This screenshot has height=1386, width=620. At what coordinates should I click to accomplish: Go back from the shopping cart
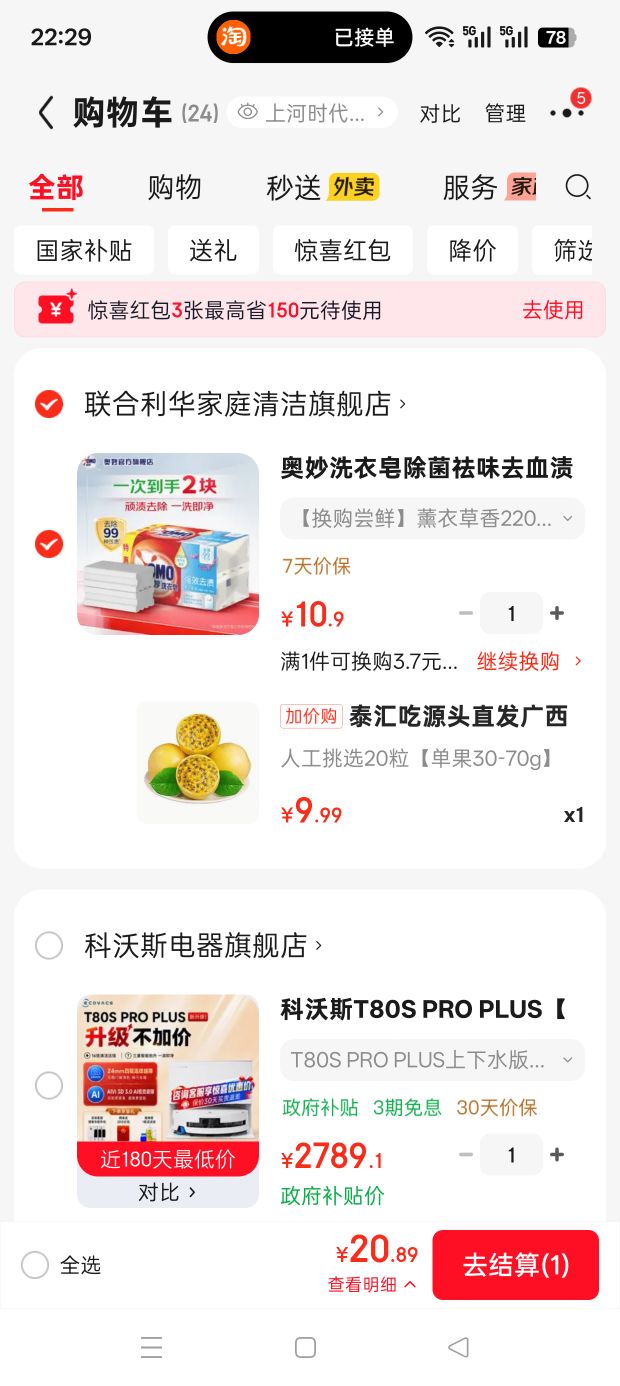tap(46, 113)
